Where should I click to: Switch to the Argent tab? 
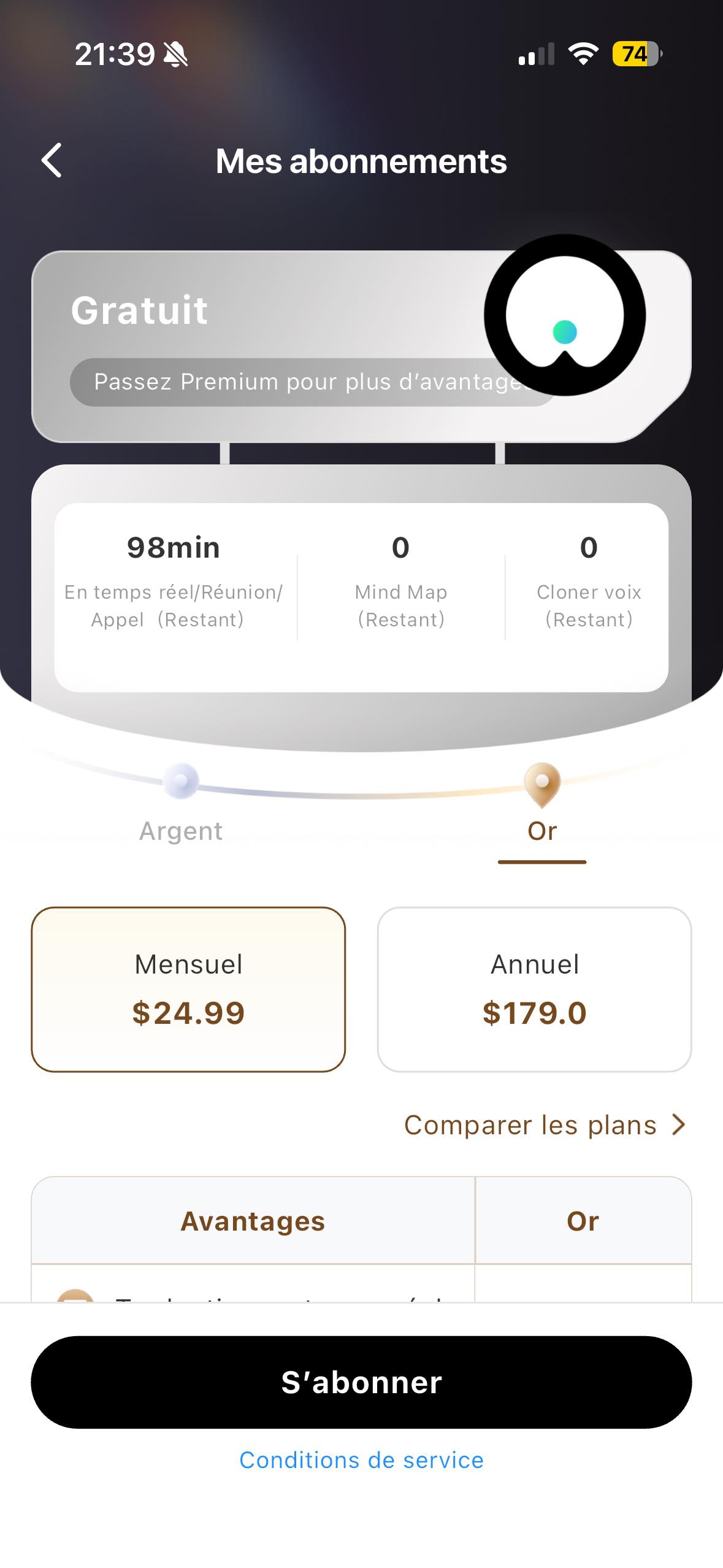click(181, 831)
